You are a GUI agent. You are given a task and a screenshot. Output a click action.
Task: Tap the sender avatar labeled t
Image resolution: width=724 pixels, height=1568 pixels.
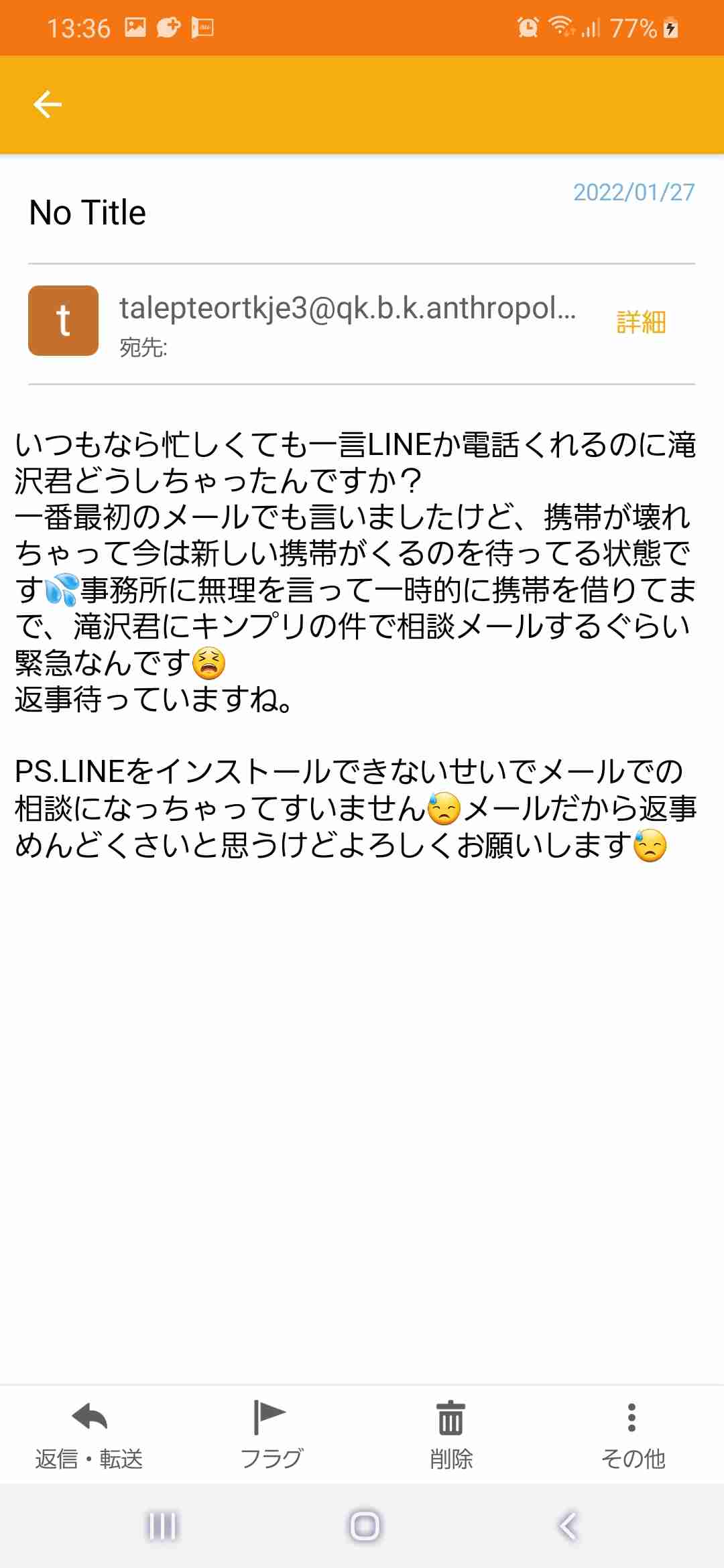63,320
